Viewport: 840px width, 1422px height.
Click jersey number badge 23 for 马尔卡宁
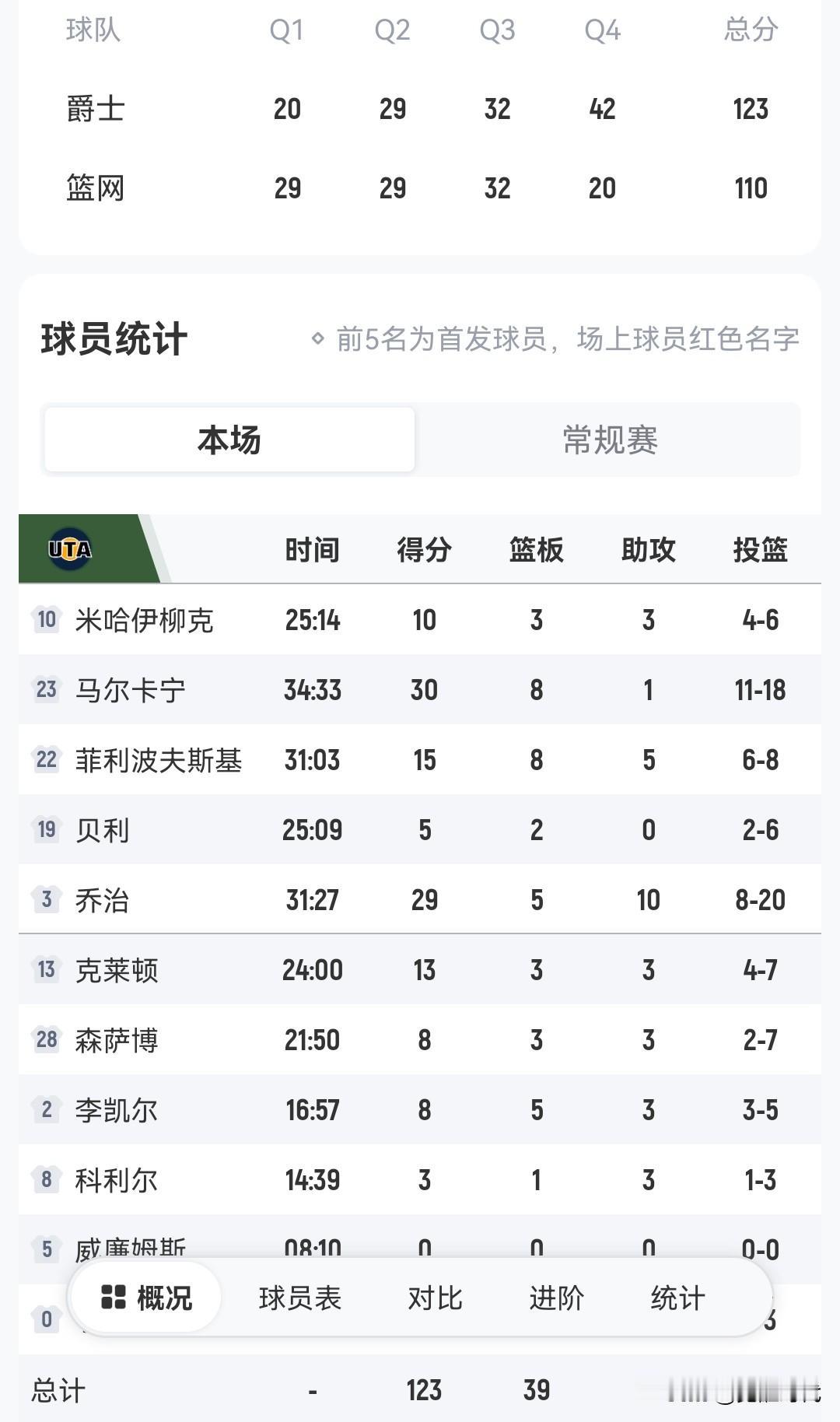(46, 690)
